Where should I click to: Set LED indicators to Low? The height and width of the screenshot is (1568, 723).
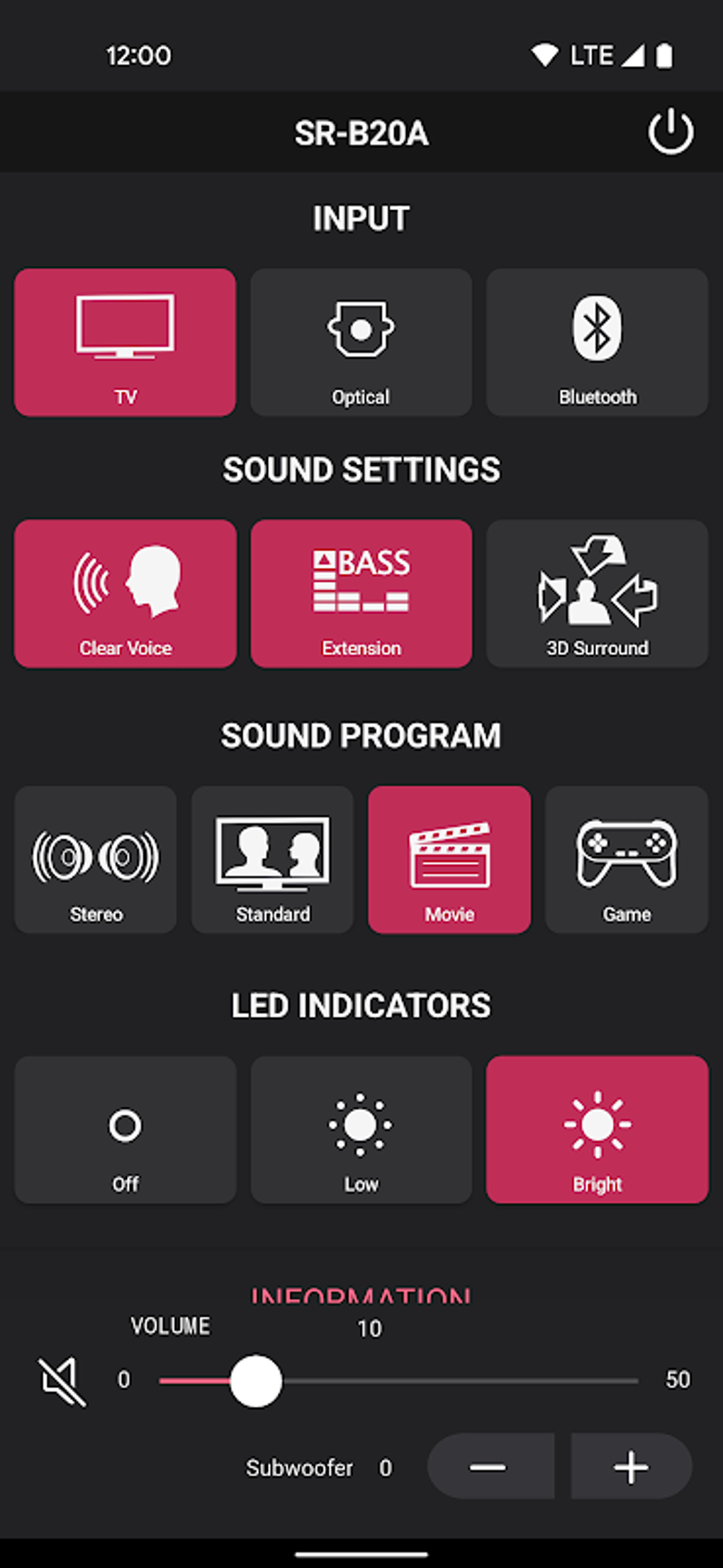[x=361, y=1130]
